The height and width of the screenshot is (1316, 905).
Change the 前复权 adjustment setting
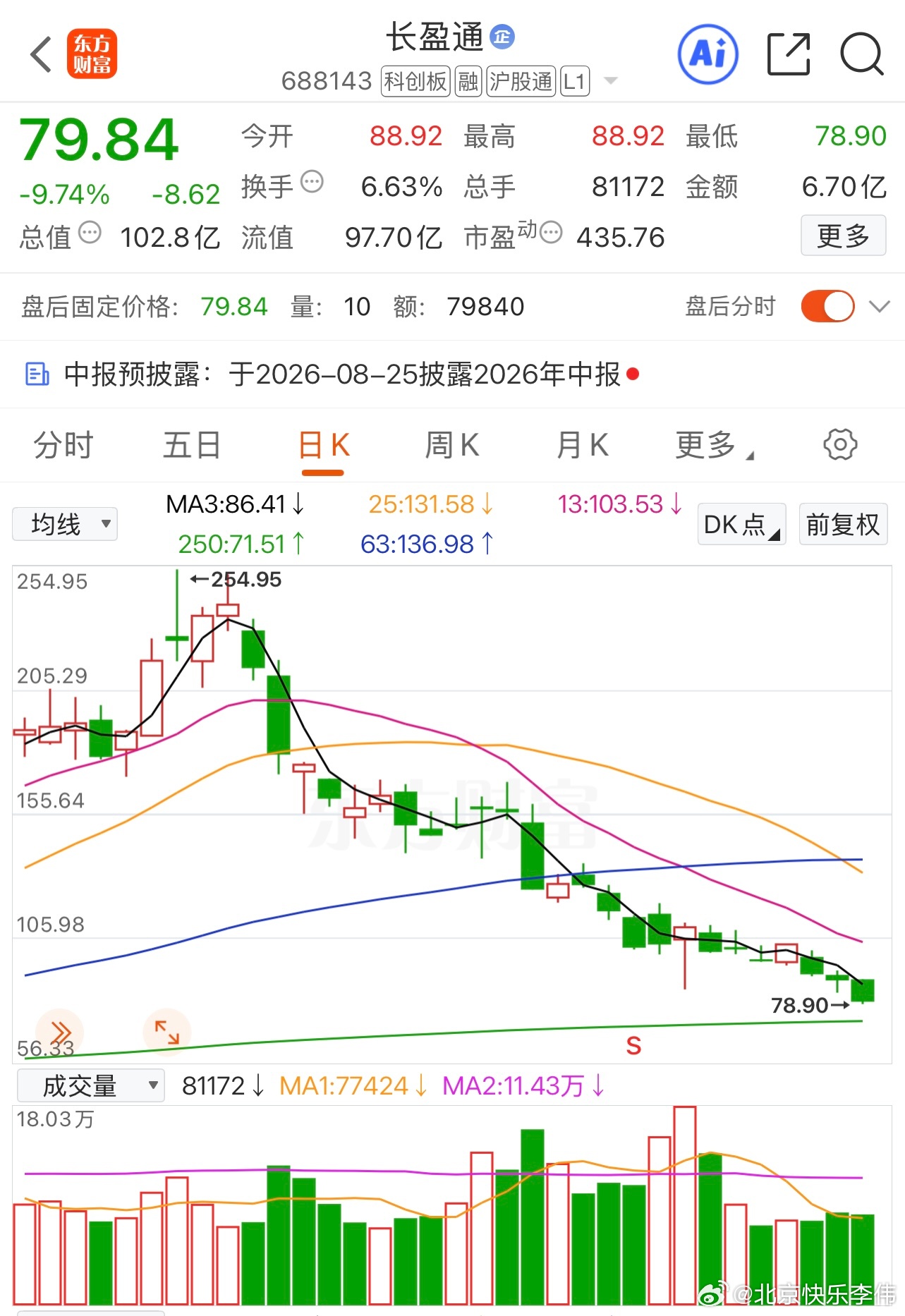843,524
